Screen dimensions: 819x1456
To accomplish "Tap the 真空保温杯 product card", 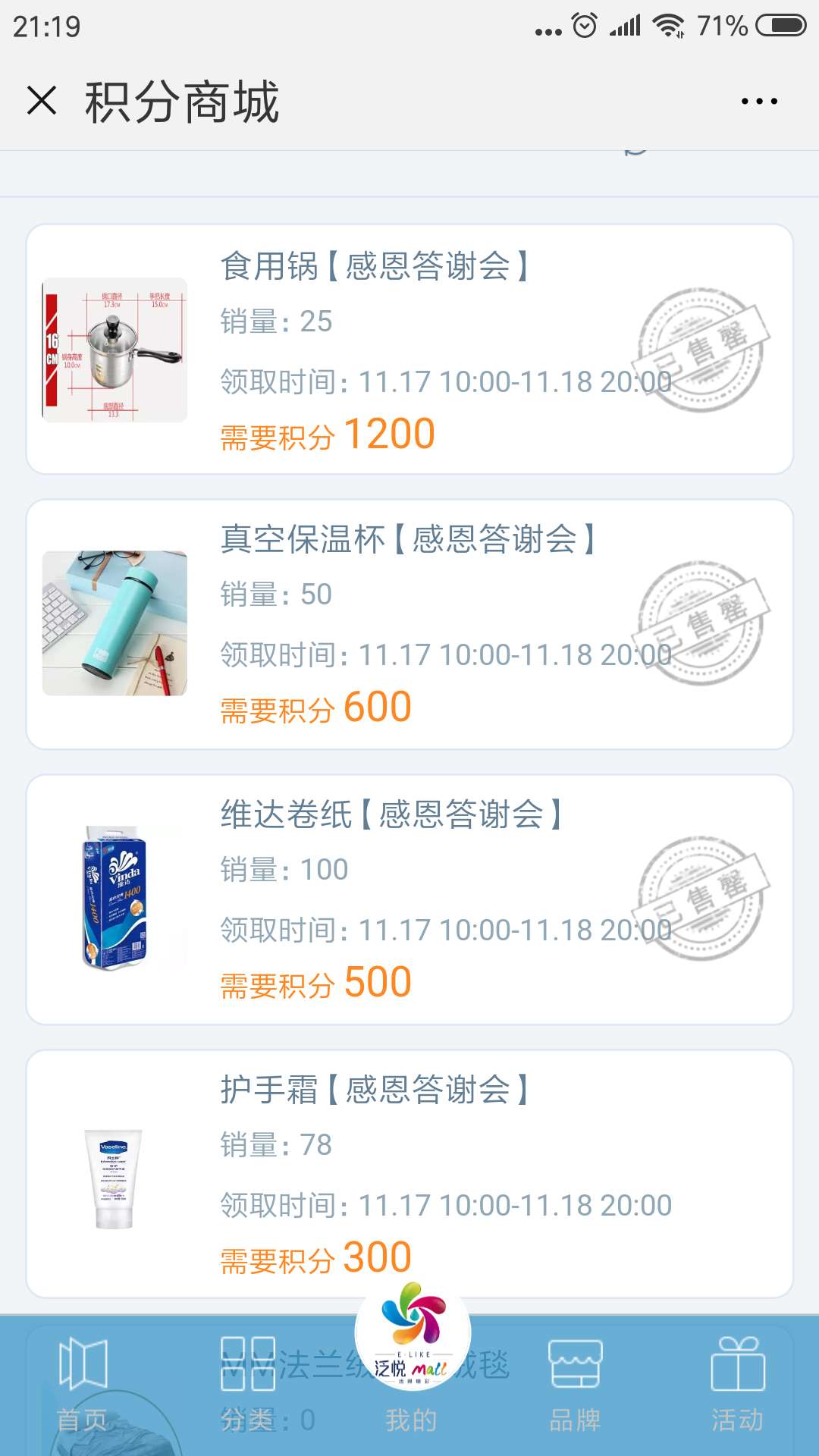I will [x=409, y=622].
